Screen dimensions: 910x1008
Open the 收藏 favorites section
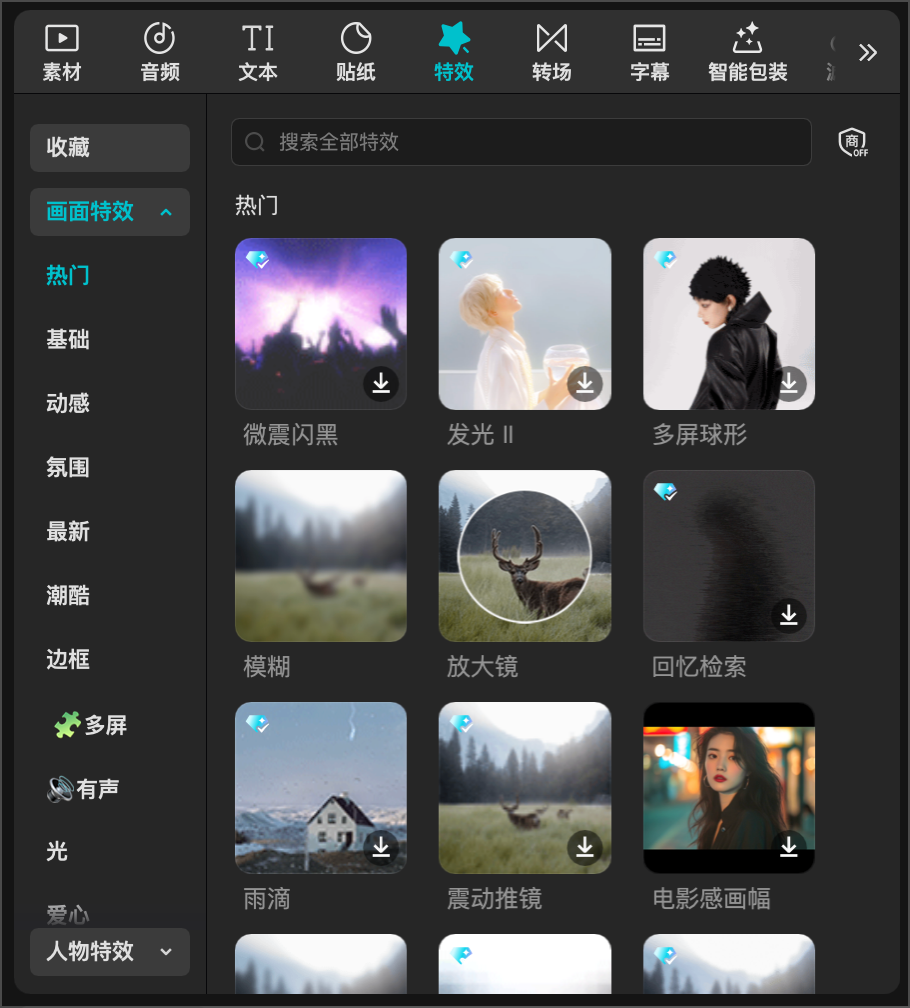pyautogui.click(x=110, y=148)
